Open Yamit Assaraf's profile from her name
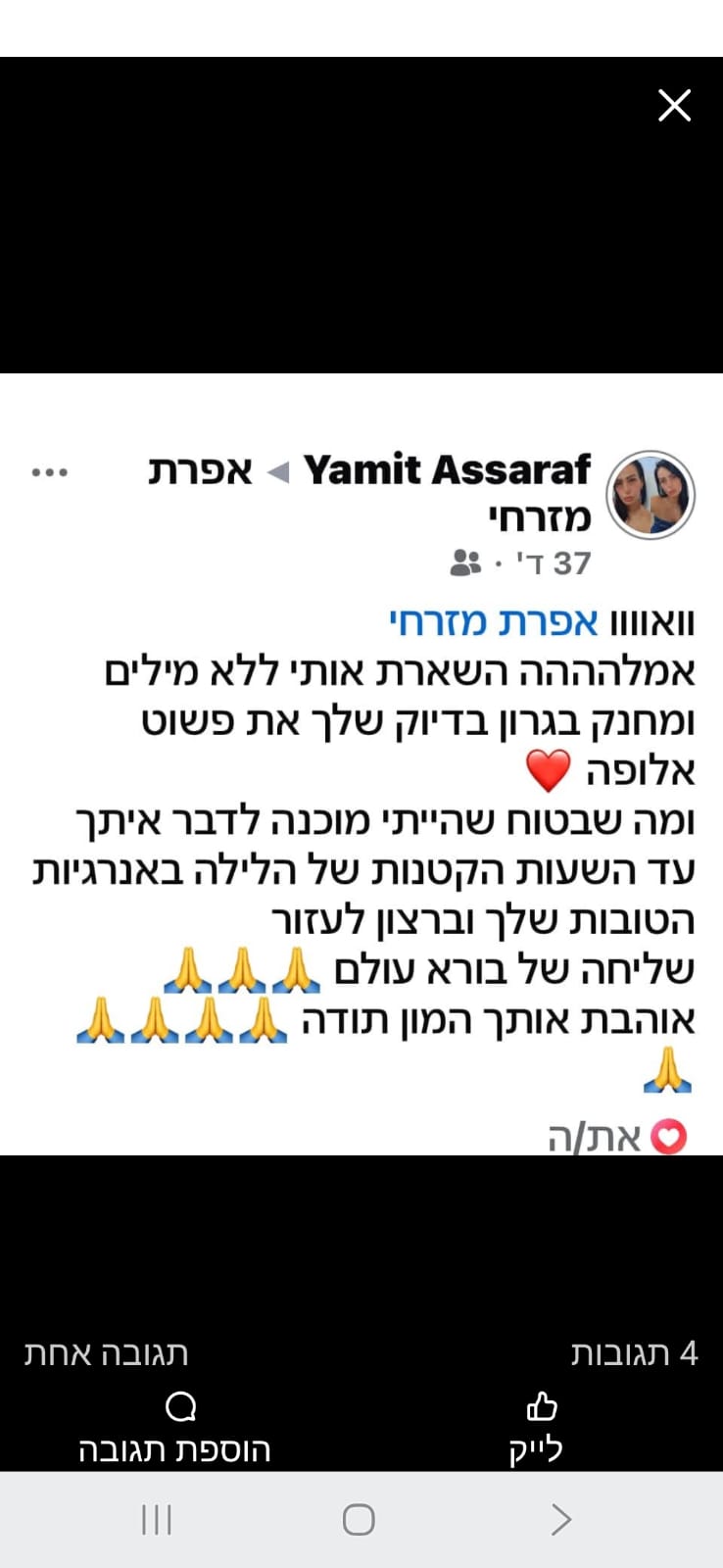 (447, 470)
